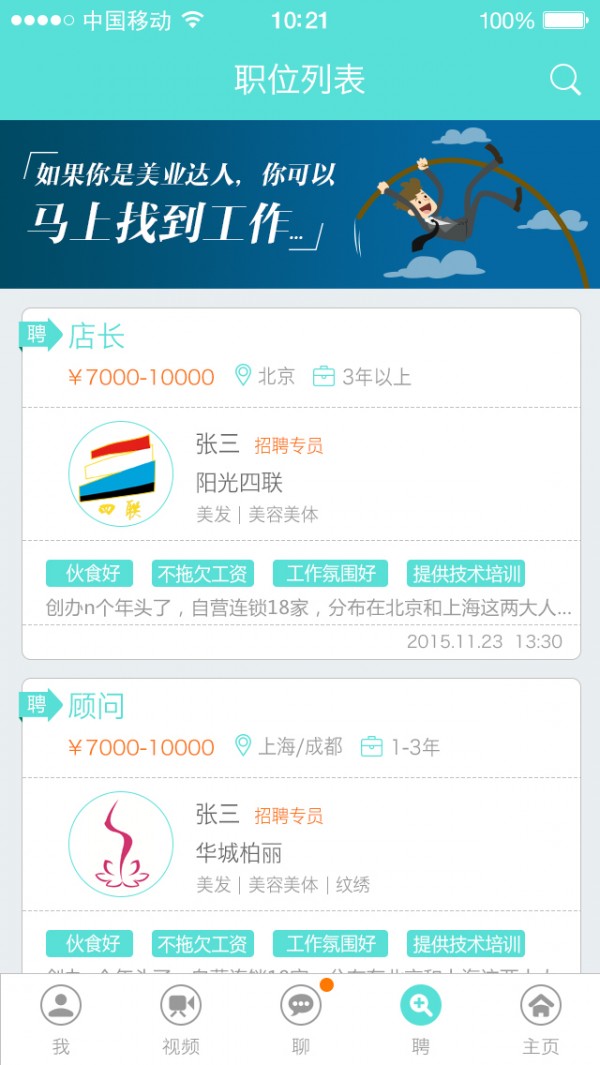Switch to the 我 tab

61,1019
